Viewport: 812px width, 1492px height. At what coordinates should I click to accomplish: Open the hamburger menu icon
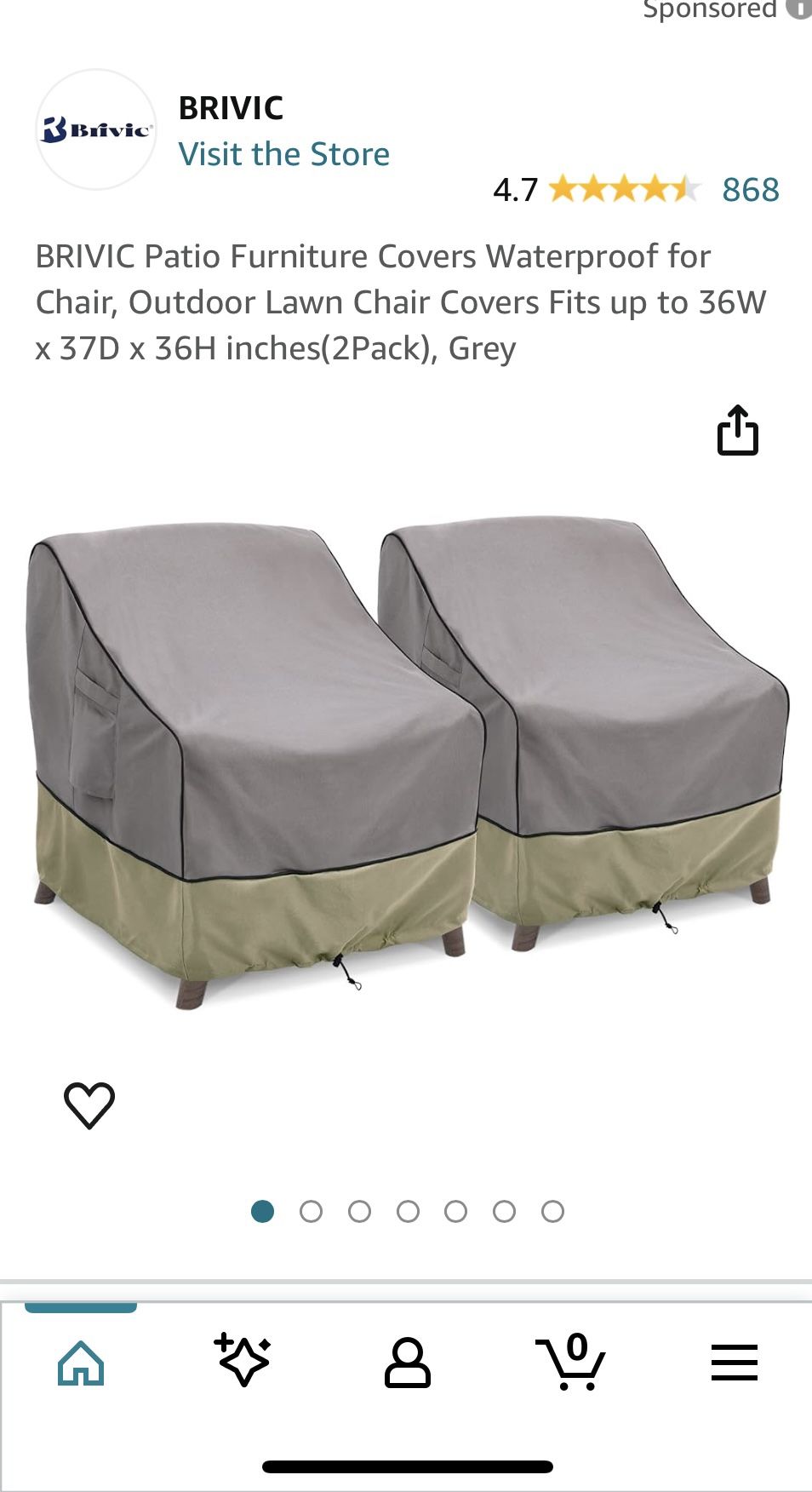734,1363
